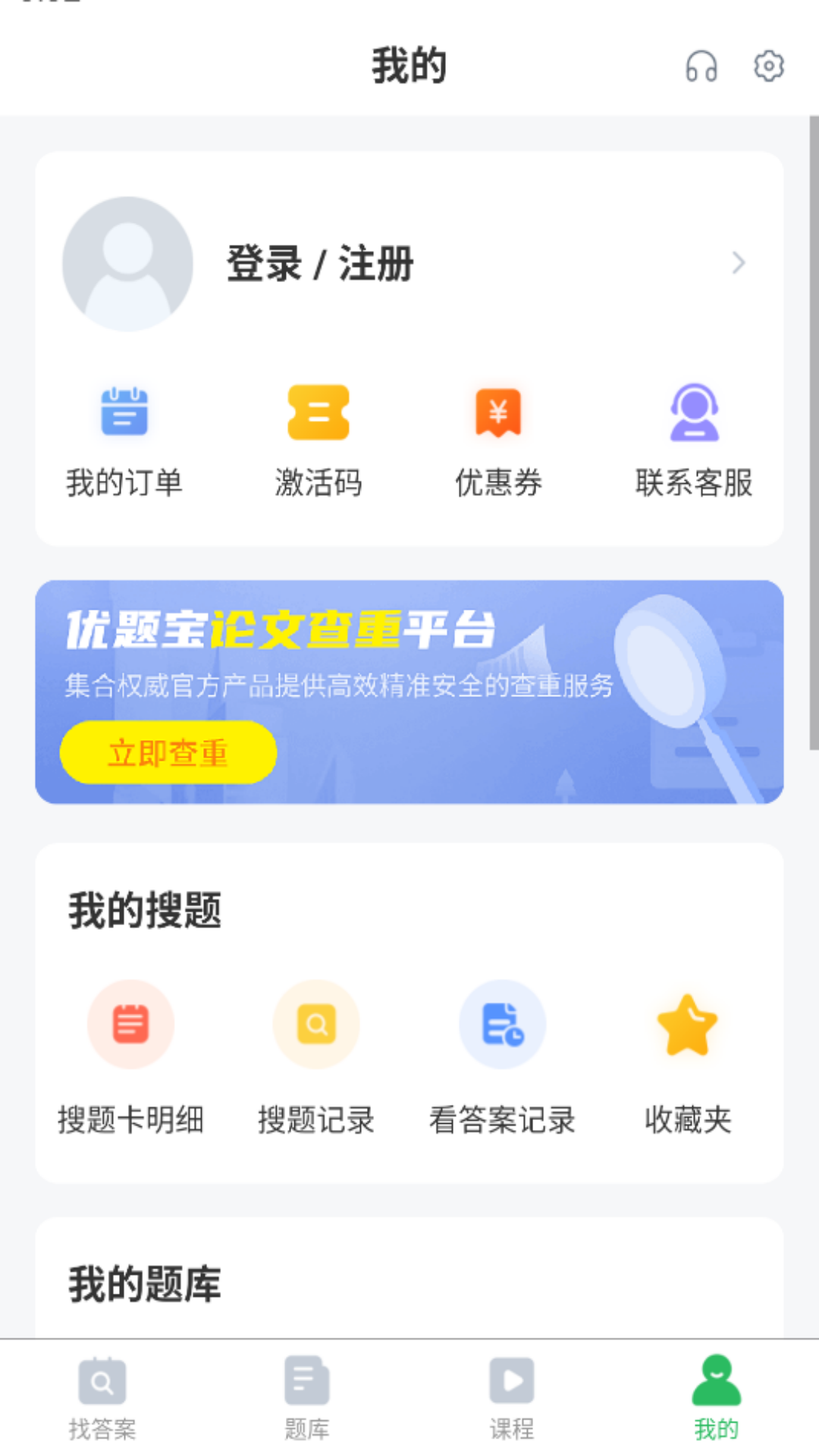Tap the headset customer support icon
The width and height of the screenshot is (819, 1456).
701,67
